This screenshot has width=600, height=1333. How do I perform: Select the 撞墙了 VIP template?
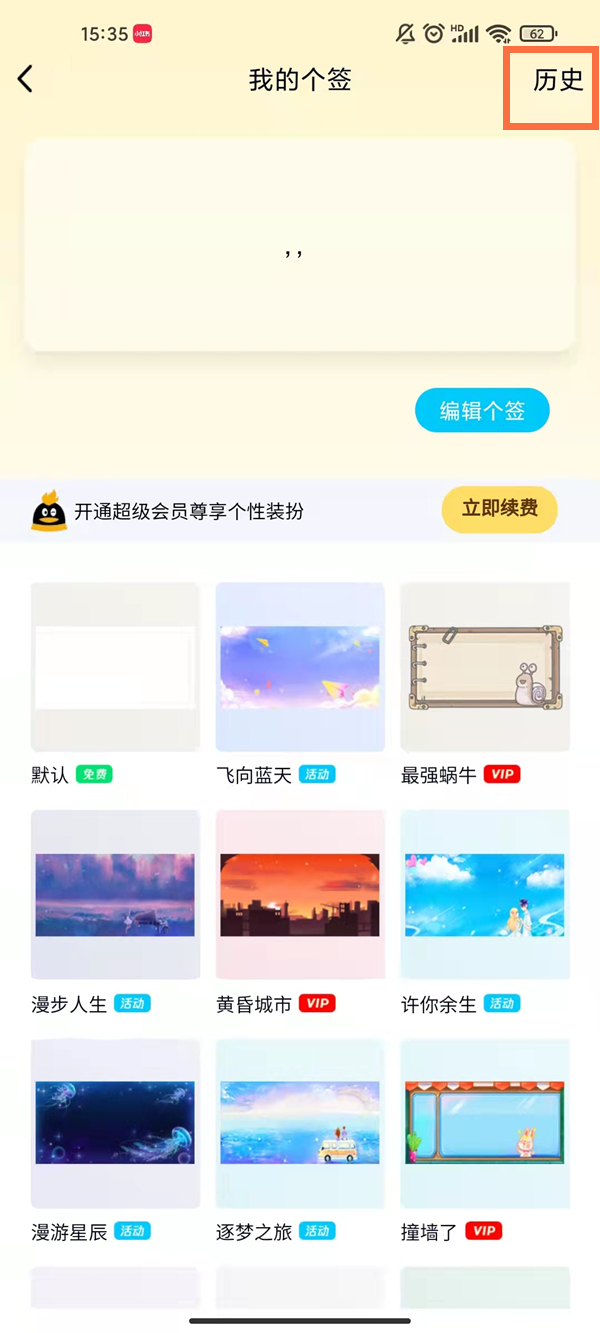[485, 1123]
